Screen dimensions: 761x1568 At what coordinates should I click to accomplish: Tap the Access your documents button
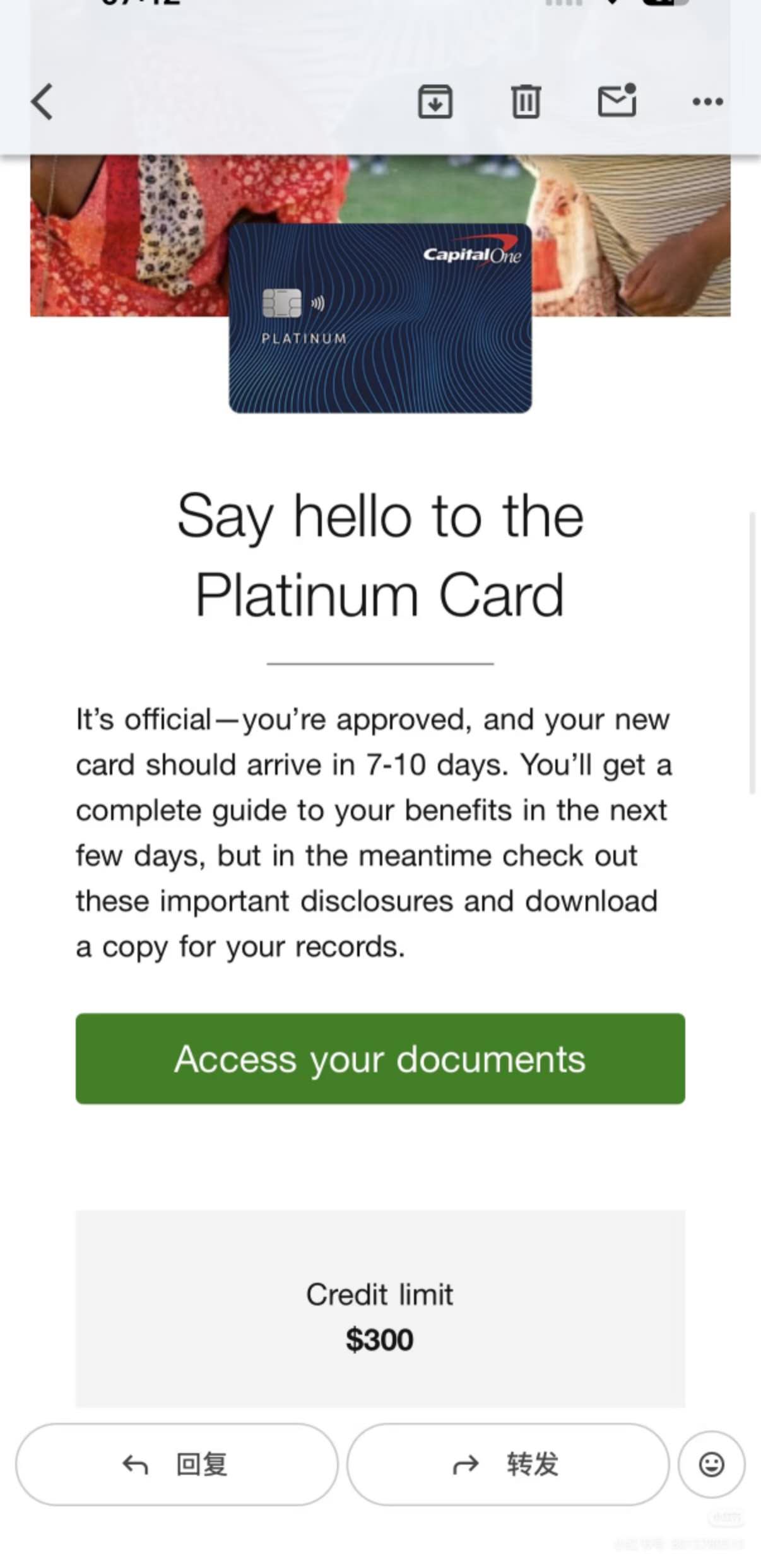380,1058
